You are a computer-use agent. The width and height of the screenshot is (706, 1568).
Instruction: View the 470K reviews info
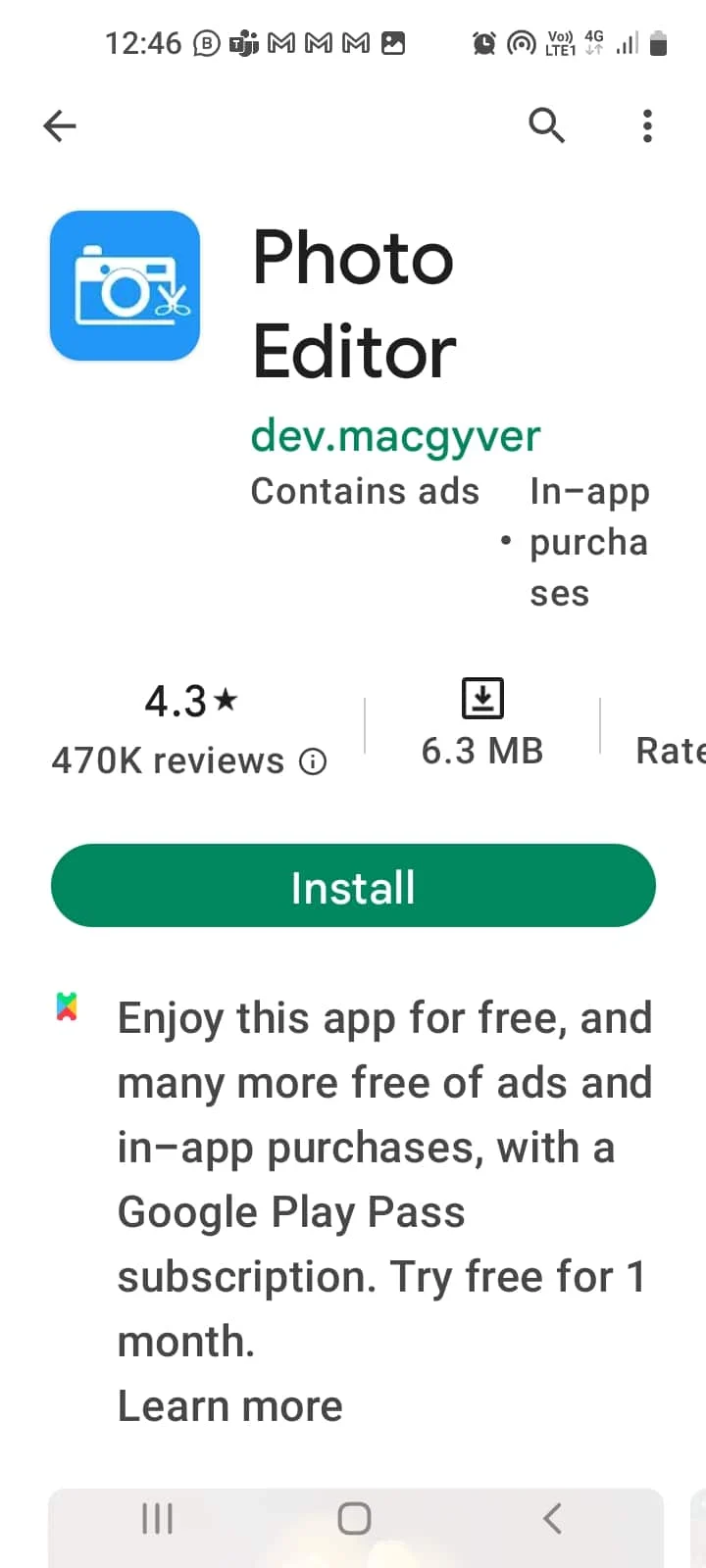point(313,761)
